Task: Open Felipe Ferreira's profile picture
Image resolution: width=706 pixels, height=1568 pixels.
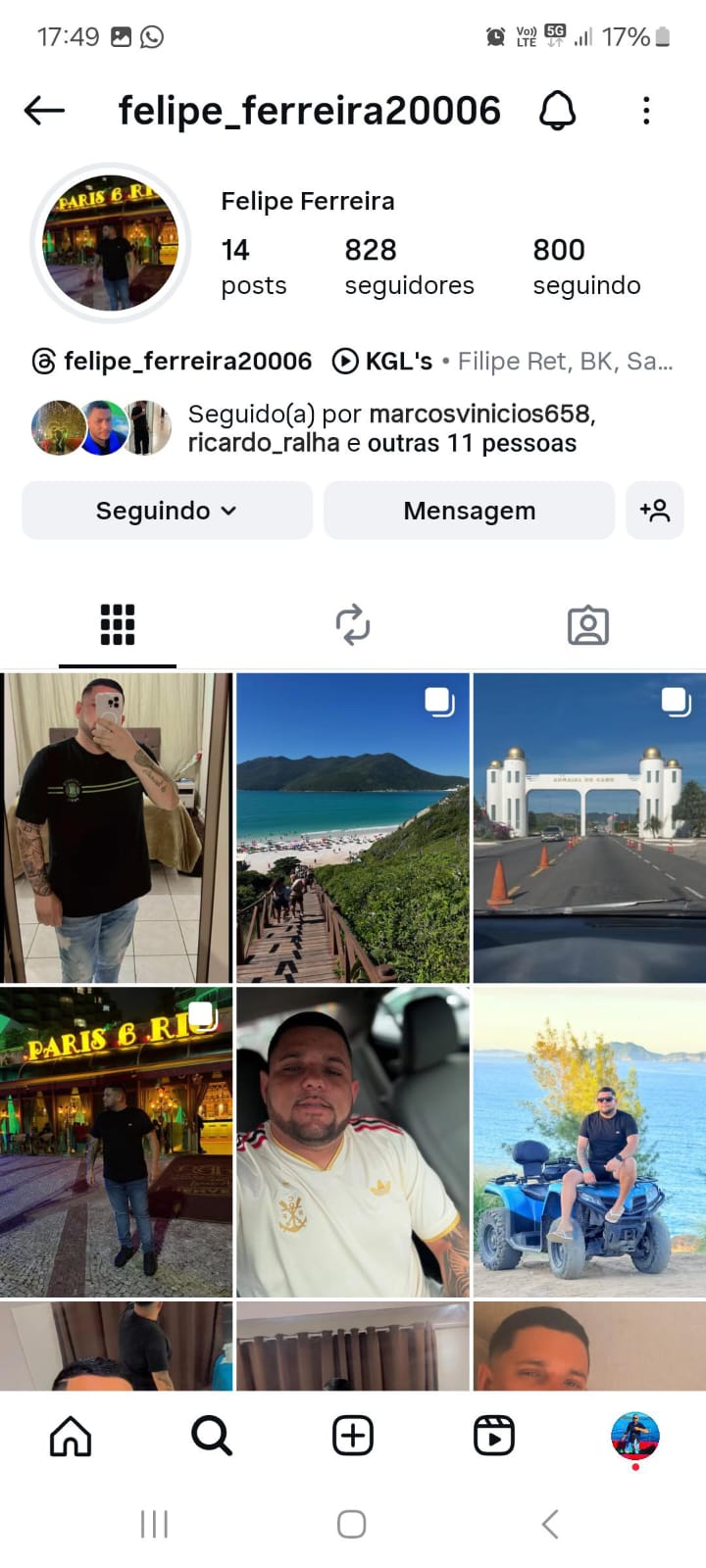Action: [111, 243]
